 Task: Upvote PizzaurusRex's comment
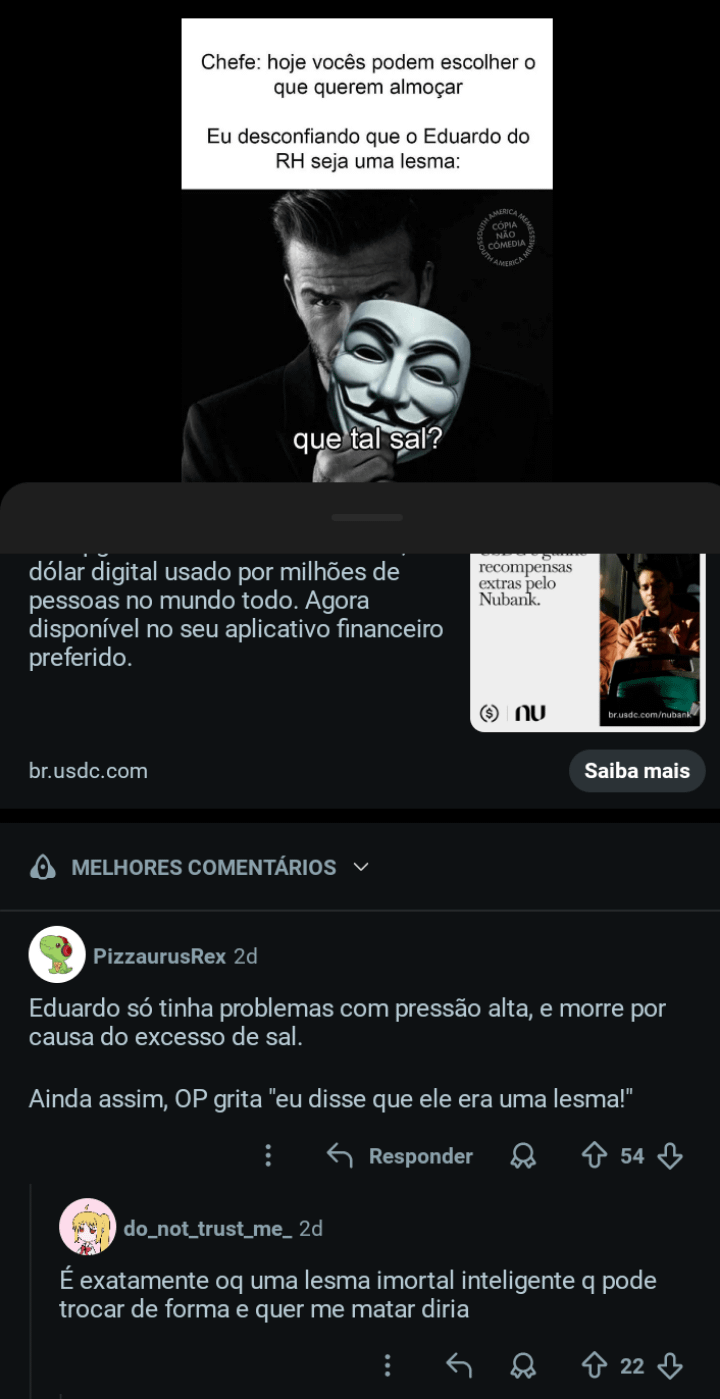595,1156
